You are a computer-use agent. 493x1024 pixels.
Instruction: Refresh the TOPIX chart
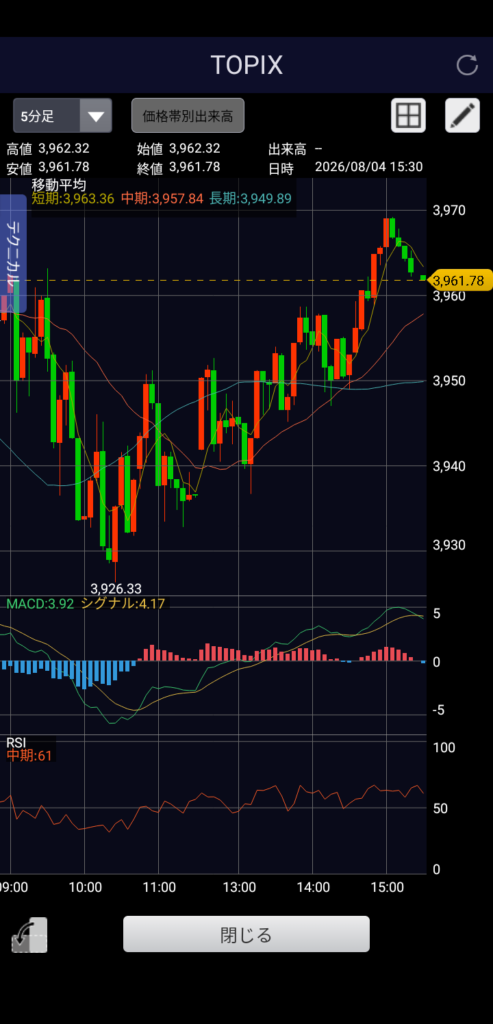pos(467,65)
